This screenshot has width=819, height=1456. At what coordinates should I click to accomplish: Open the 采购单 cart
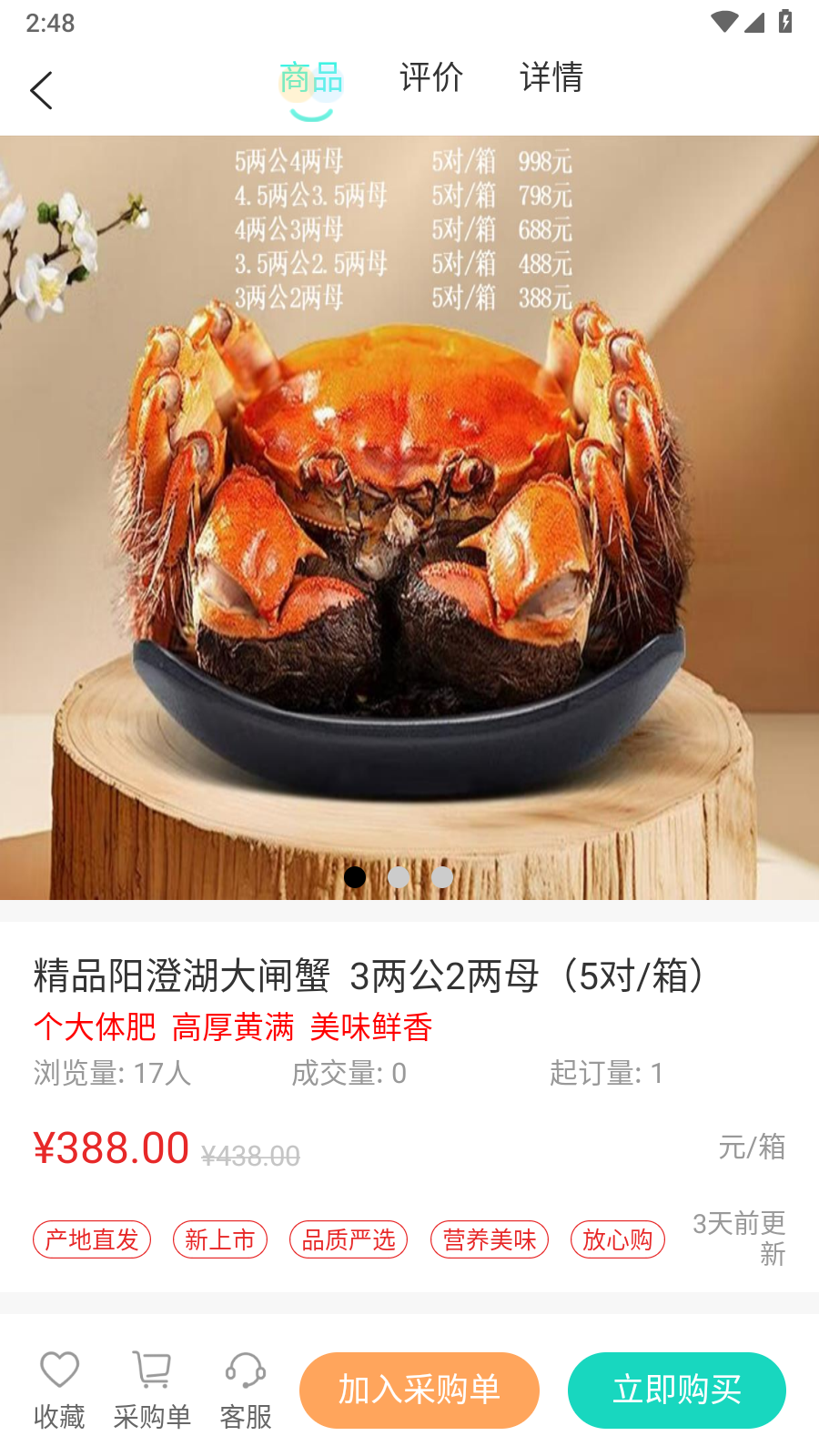(x=152, y=1390)
